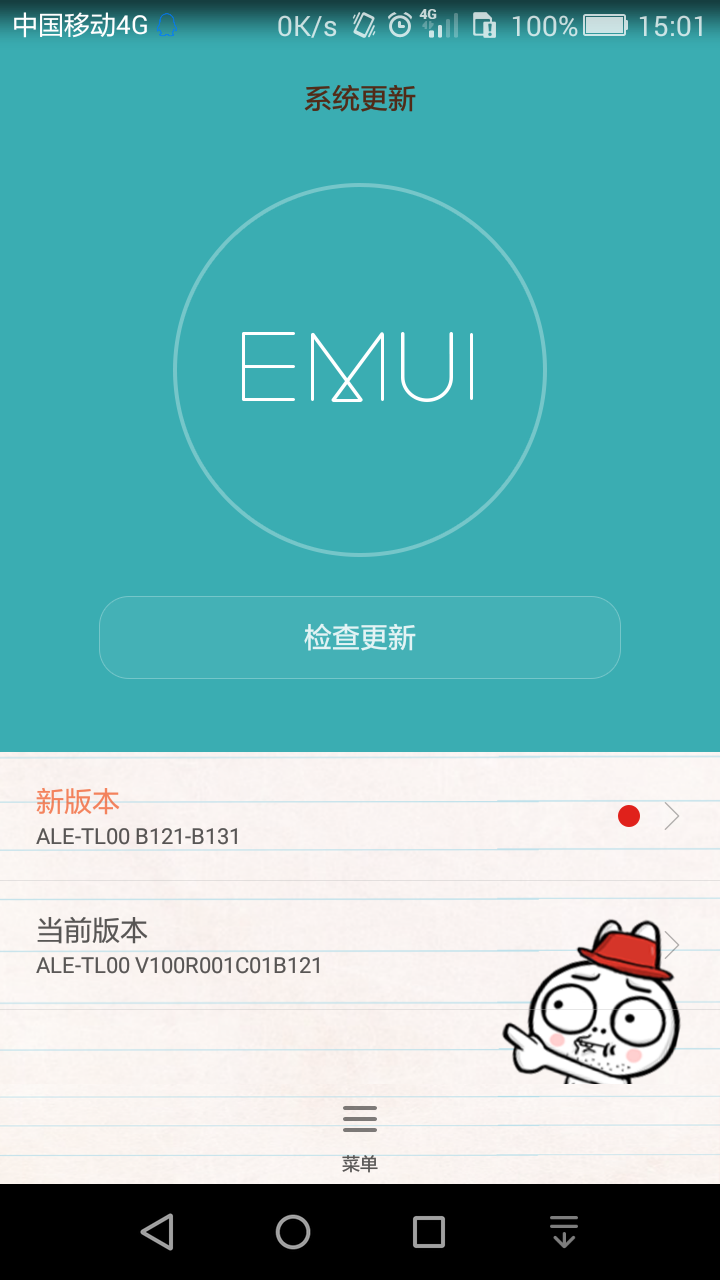Go to the home screen
Screen dimensions: 720x1280
(293, 1232)
